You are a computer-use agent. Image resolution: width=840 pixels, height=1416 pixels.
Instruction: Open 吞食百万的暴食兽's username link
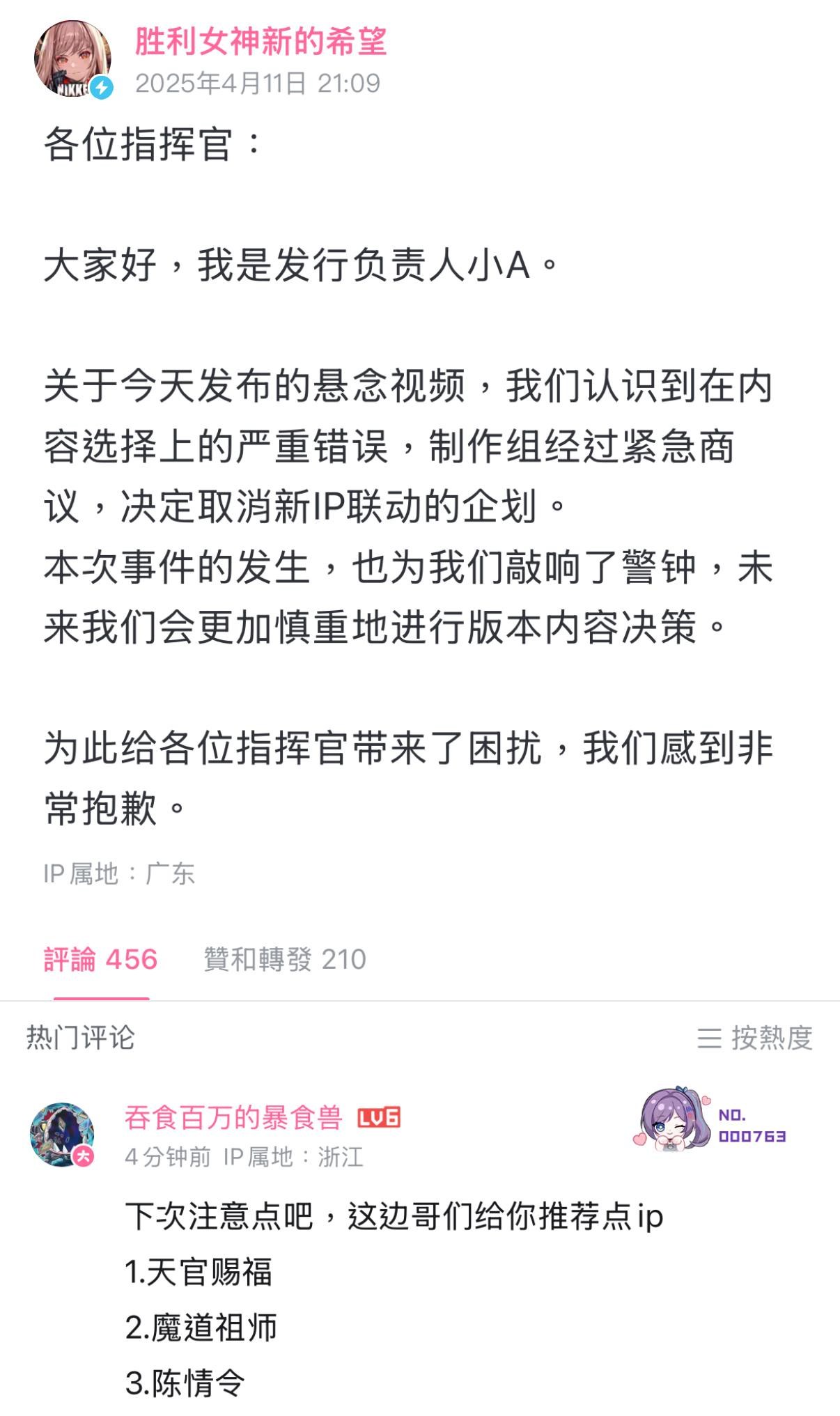click(233, 1117)
